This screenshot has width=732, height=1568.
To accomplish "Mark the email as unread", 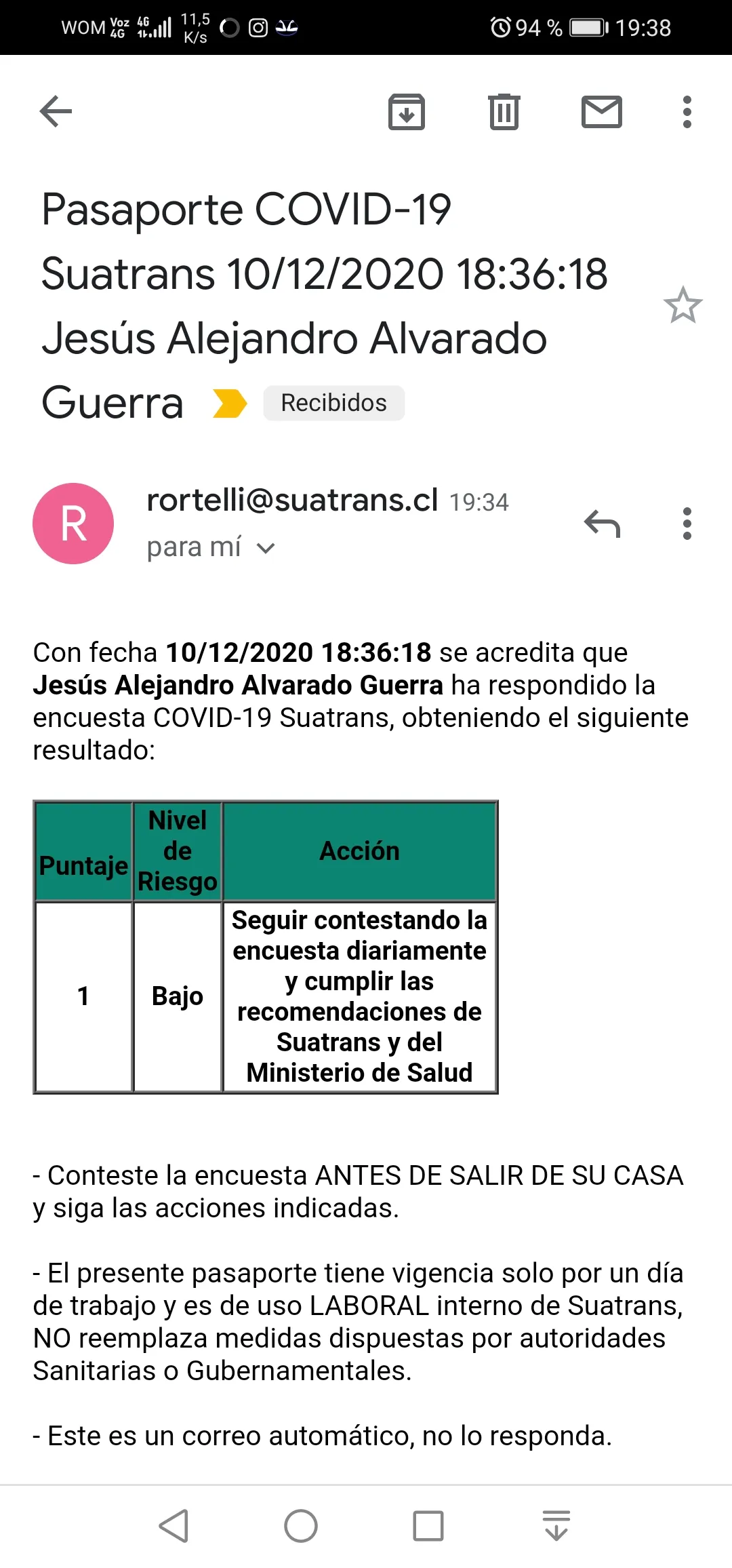I will tap(601, 112).
